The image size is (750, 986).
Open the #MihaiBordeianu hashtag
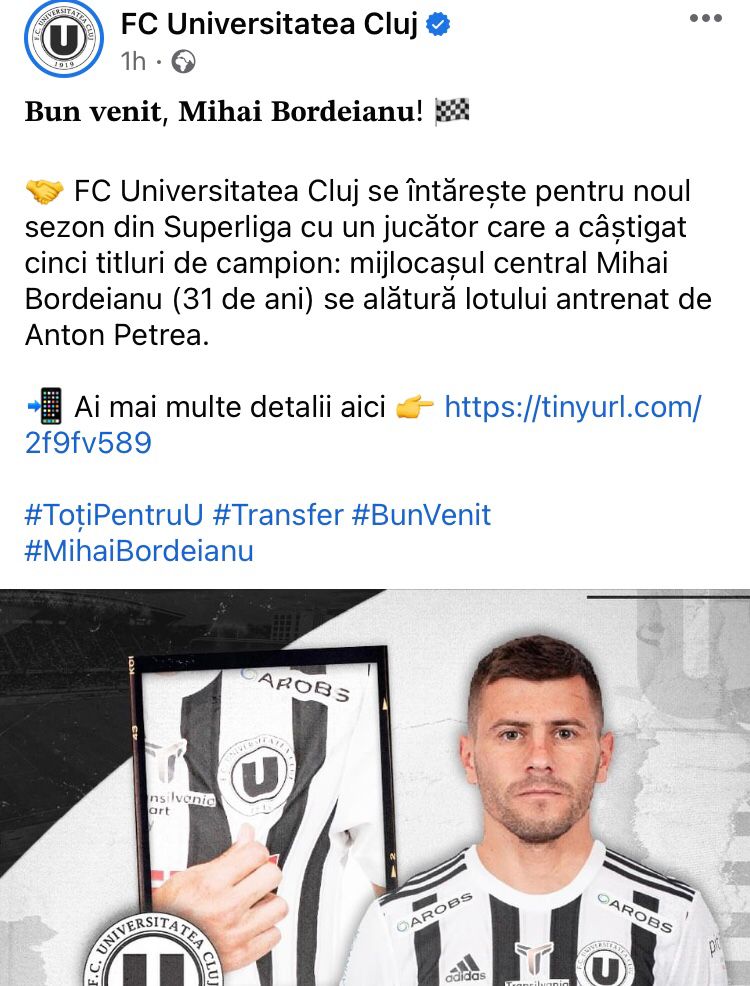click(x=139, y=550)
